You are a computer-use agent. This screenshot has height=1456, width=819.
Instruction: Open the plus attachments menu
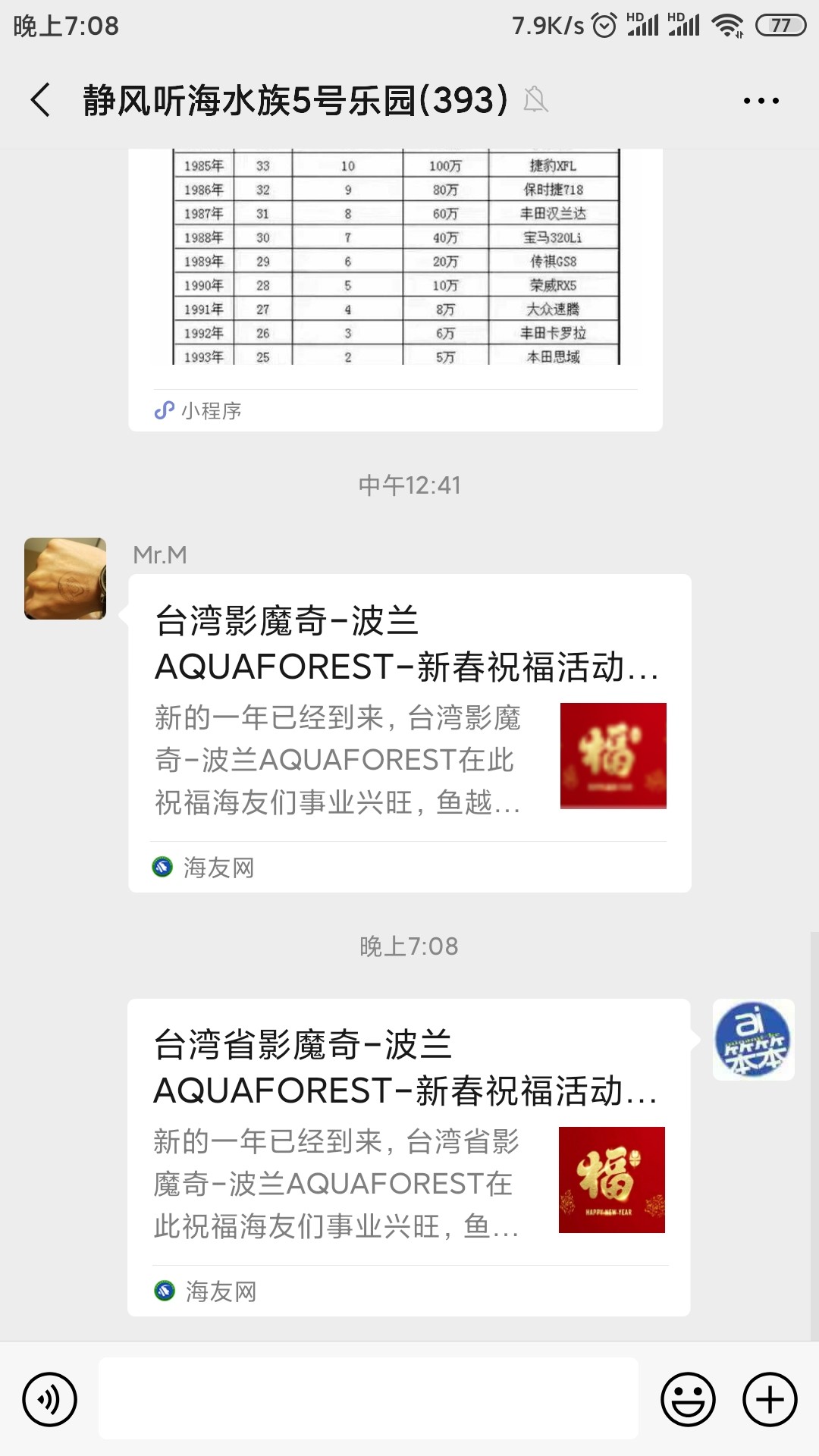tap(770, 1399)
